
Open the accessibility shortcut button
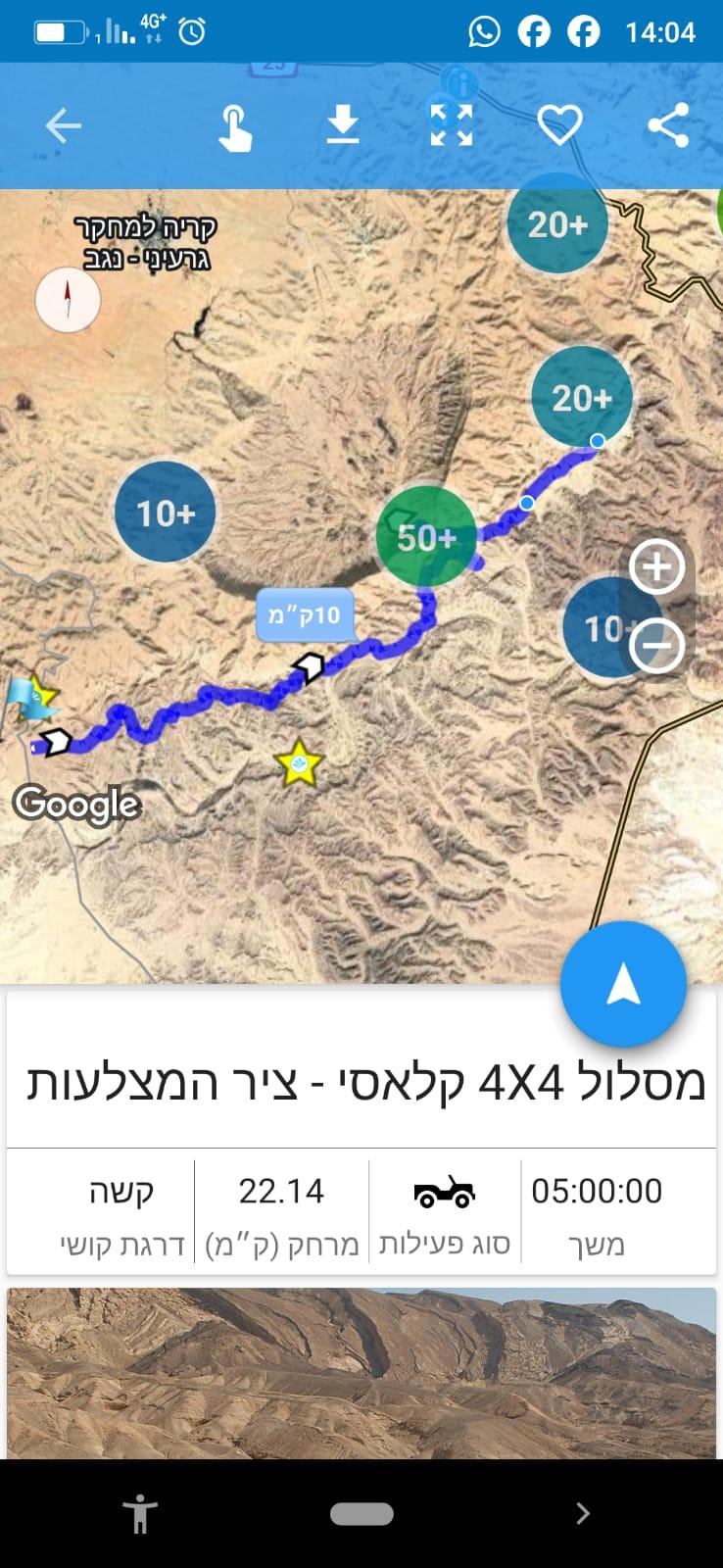pyautogui.click(x=140, y=1513)
